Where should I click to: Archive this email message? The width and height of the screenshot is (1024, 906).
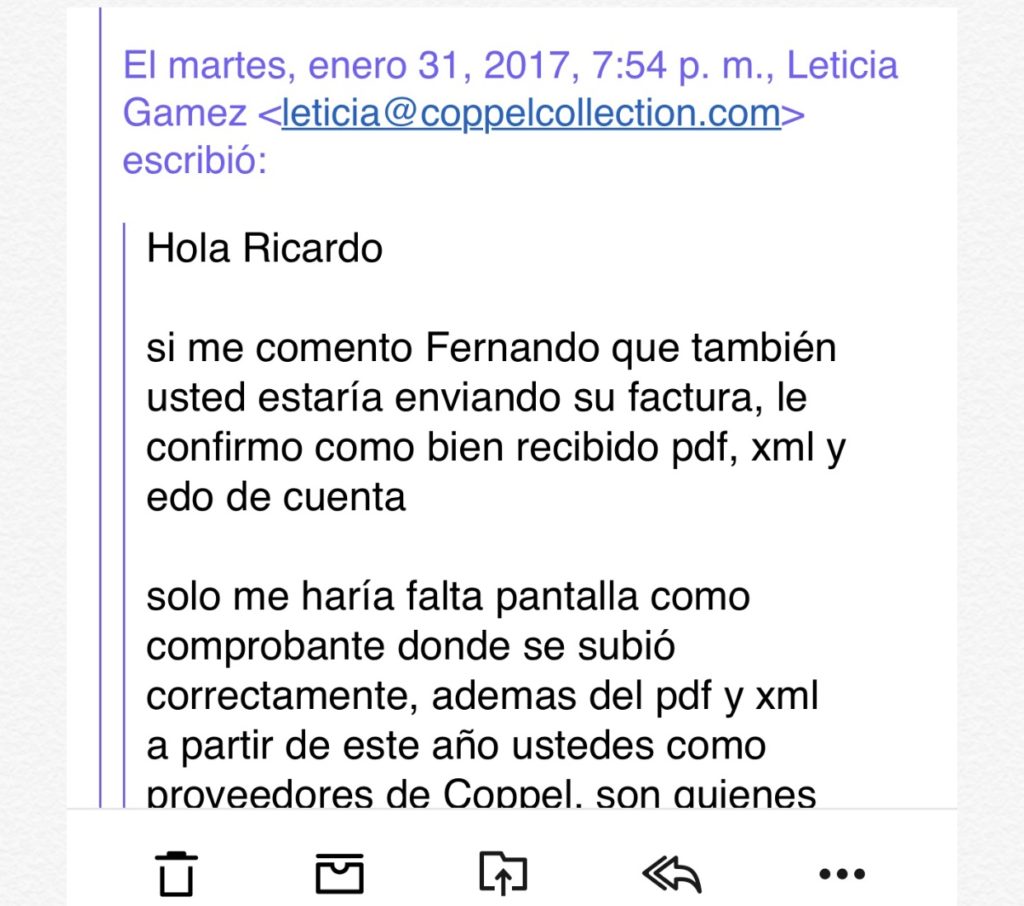(x=340, y=873)
